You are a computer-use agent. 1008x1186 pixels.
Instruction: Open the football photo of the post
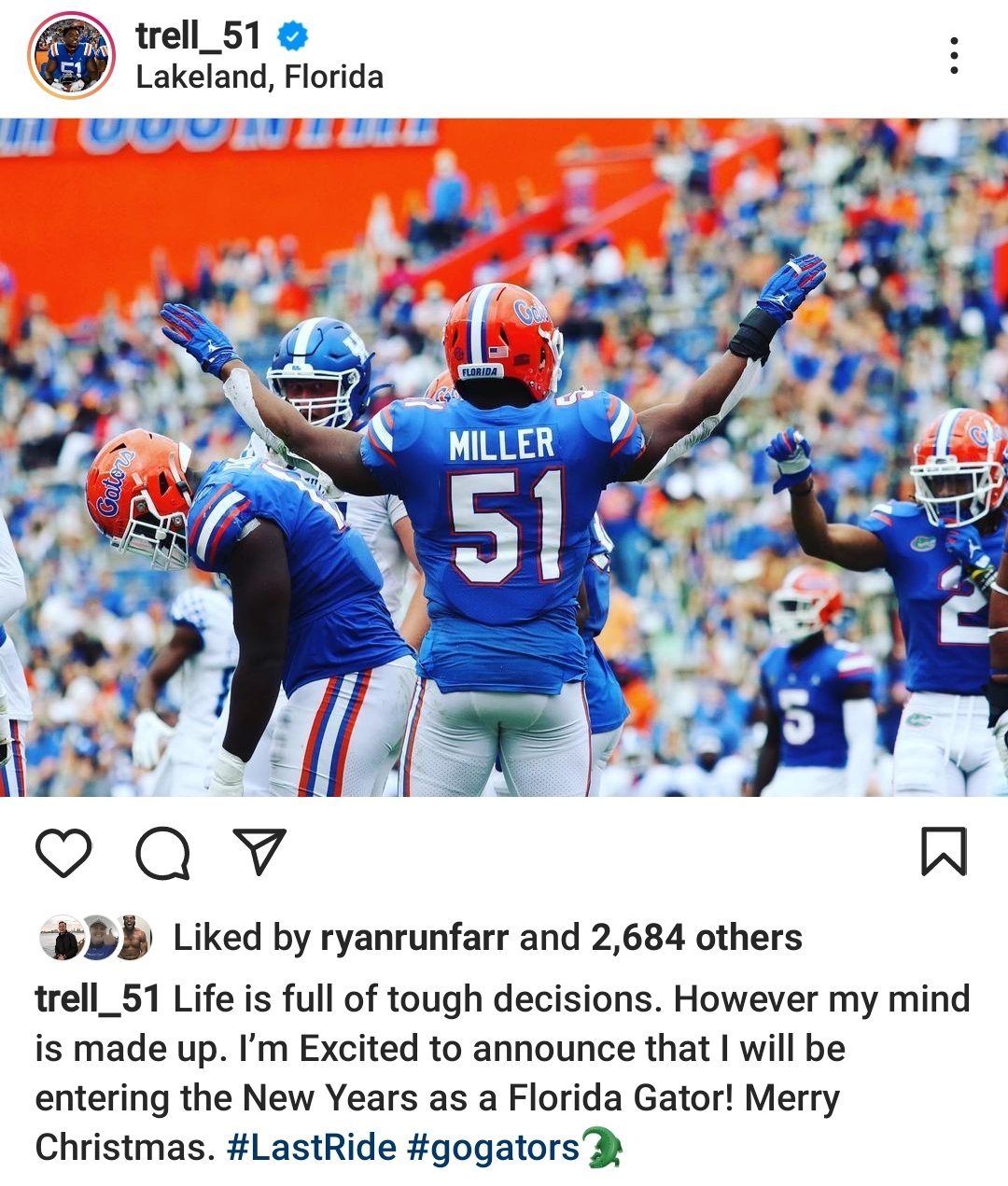[x=504, y=457]
